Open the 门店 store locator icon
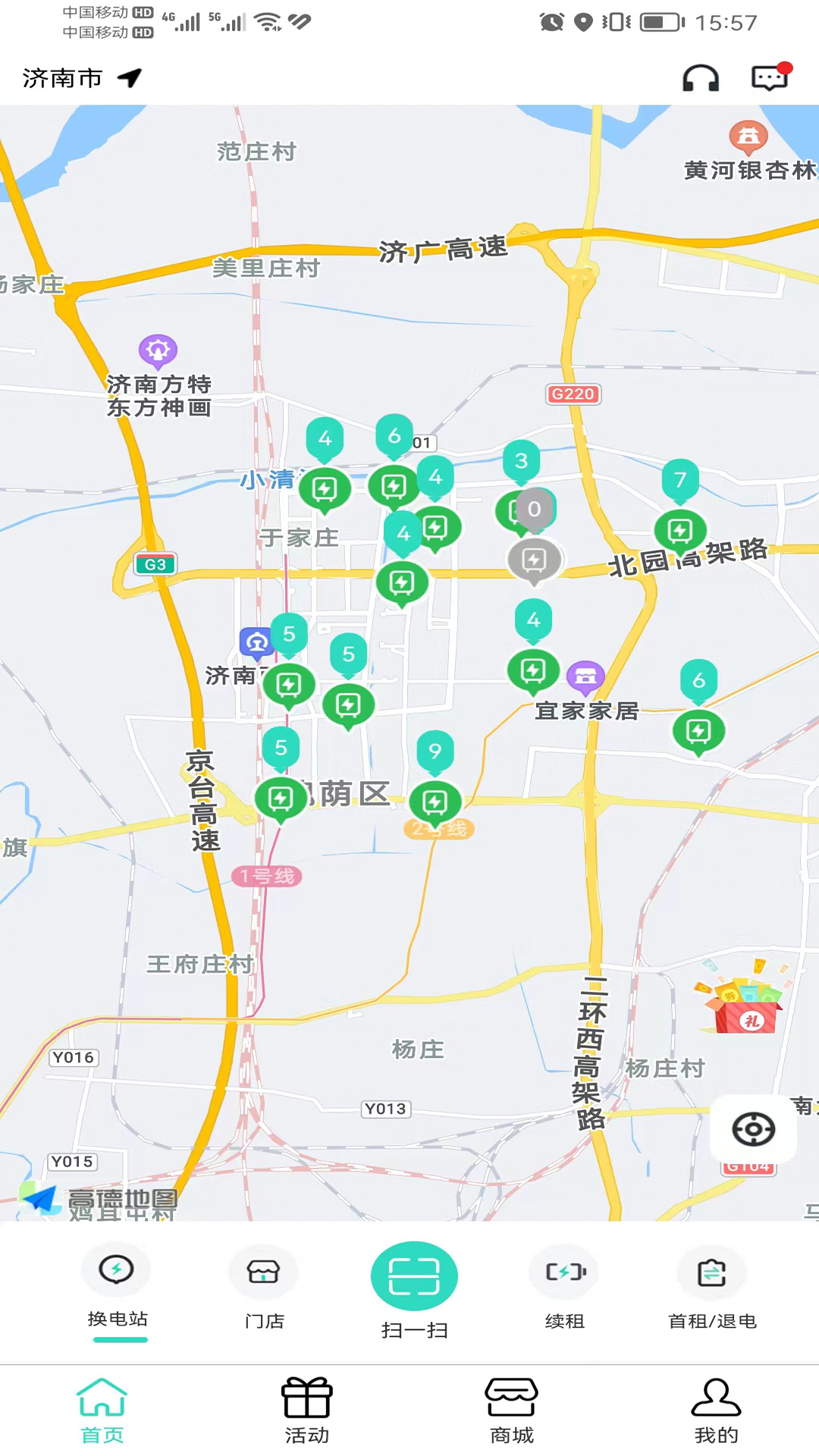This screenshot has height=1456, width=819. coord(262,1270)
